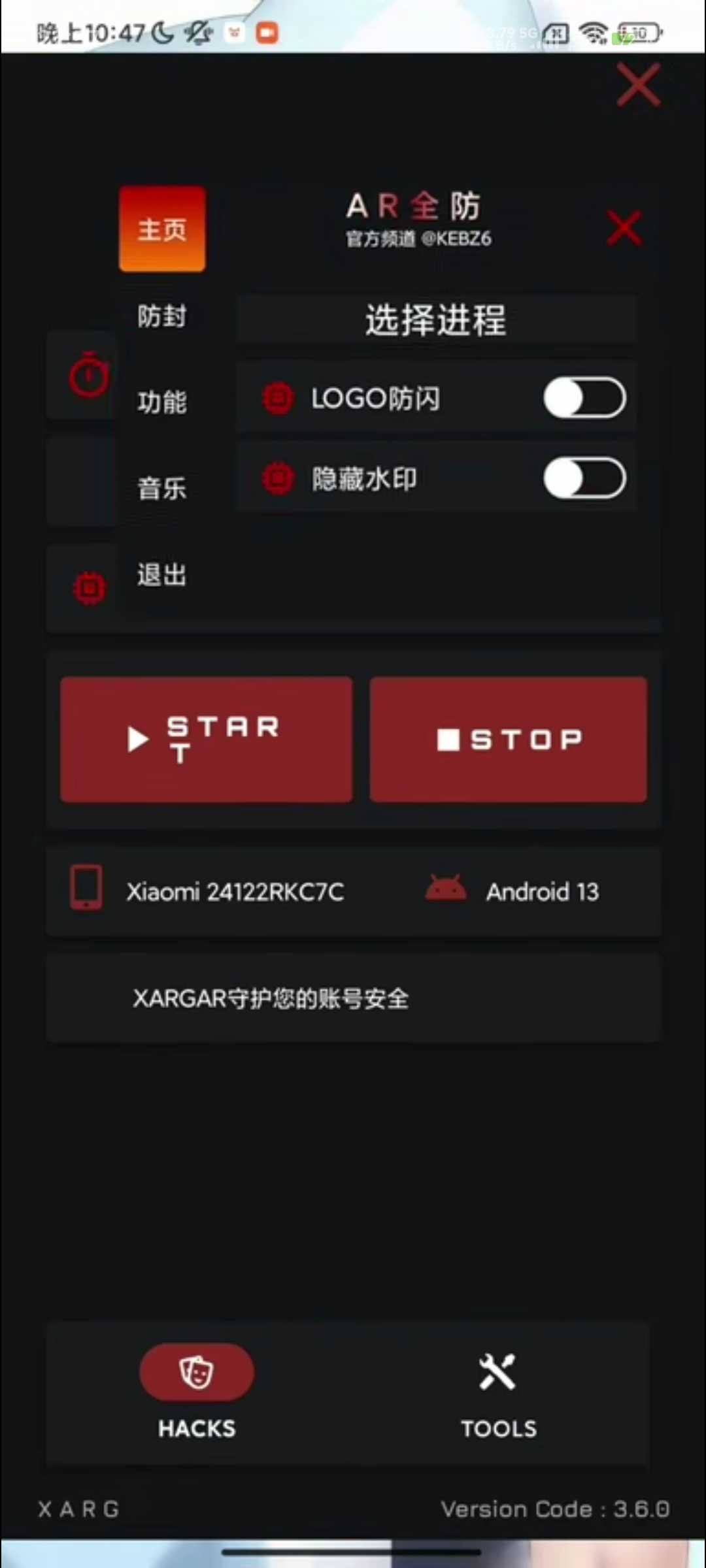Tap the STOP button
The height and width of the screenshot is (1568, 706).
click(x=509, y=740)
